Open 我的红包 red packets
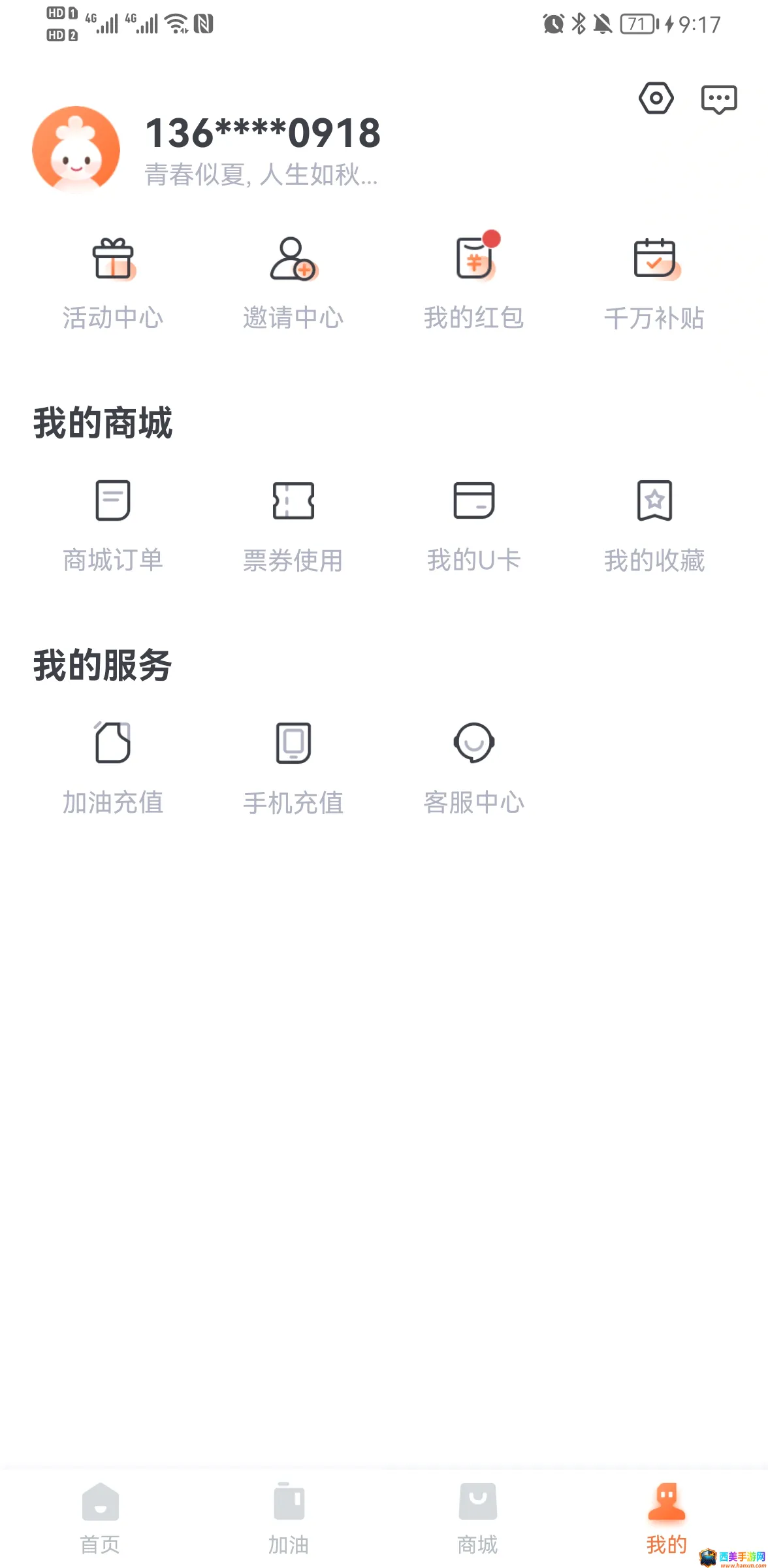Screen dimensions: 768x1568 [x=474, y=284]
